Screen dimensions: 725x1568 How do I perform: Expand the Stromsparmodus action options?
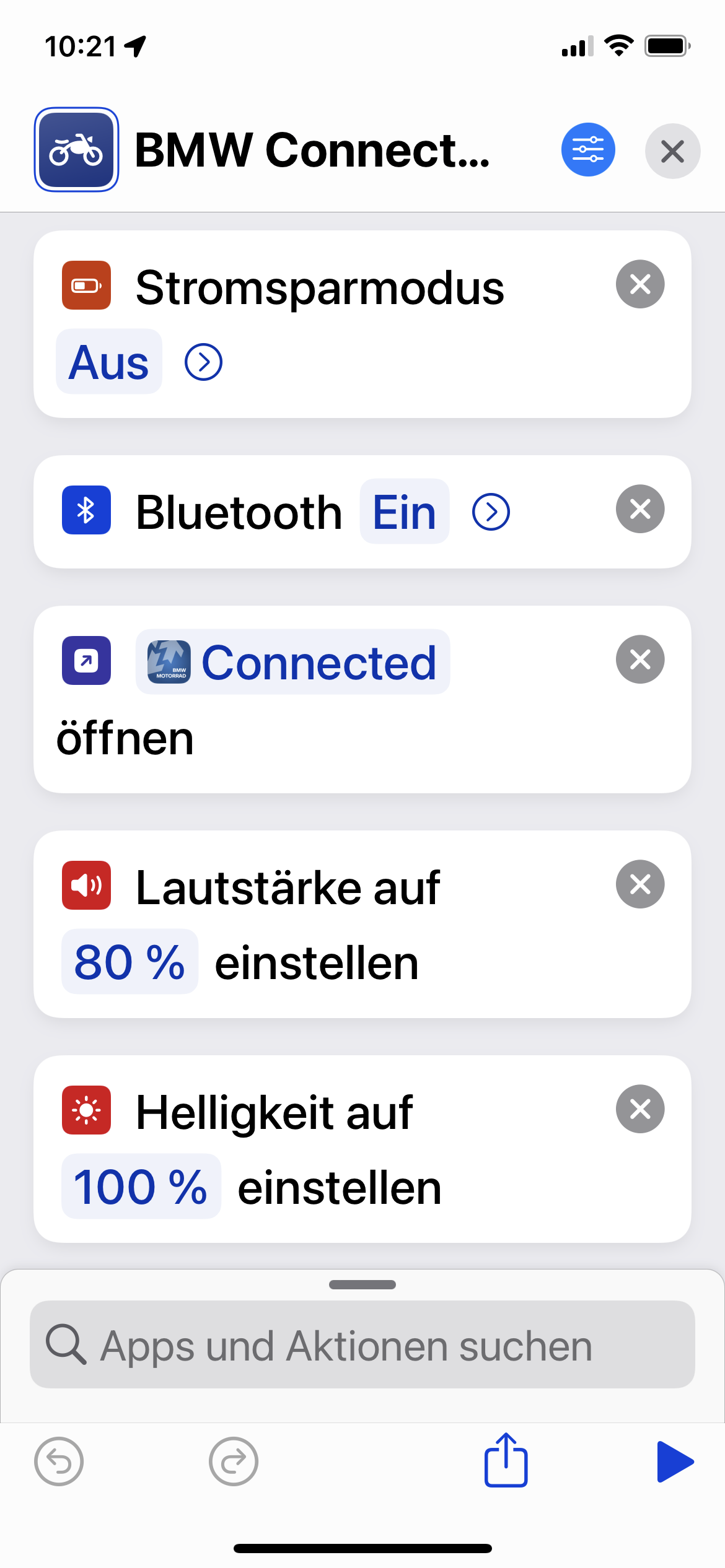click(x=203, y=362)
